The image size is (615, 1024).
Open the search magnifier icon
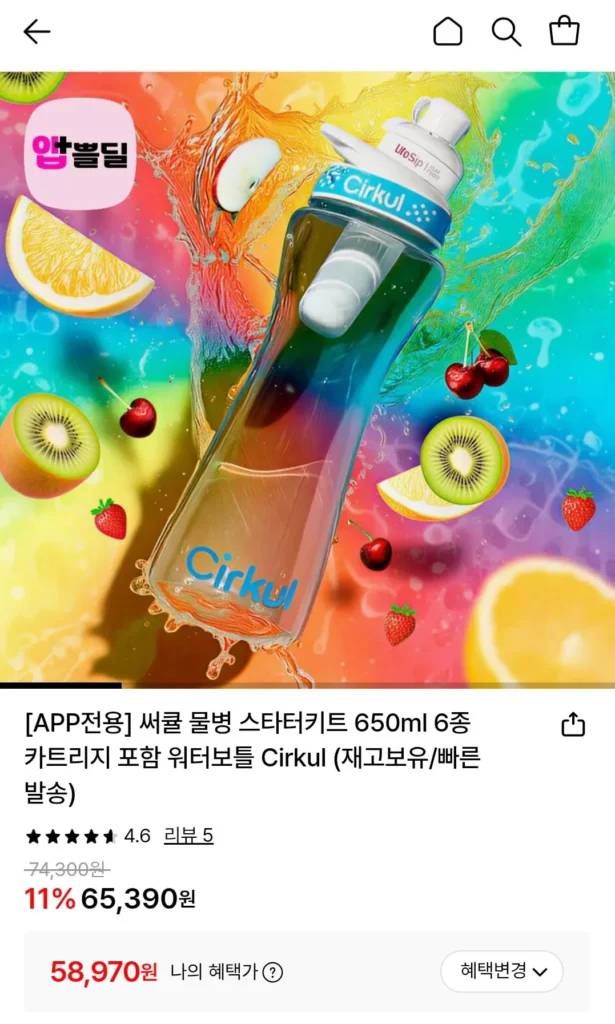click(x=506, y=32)
